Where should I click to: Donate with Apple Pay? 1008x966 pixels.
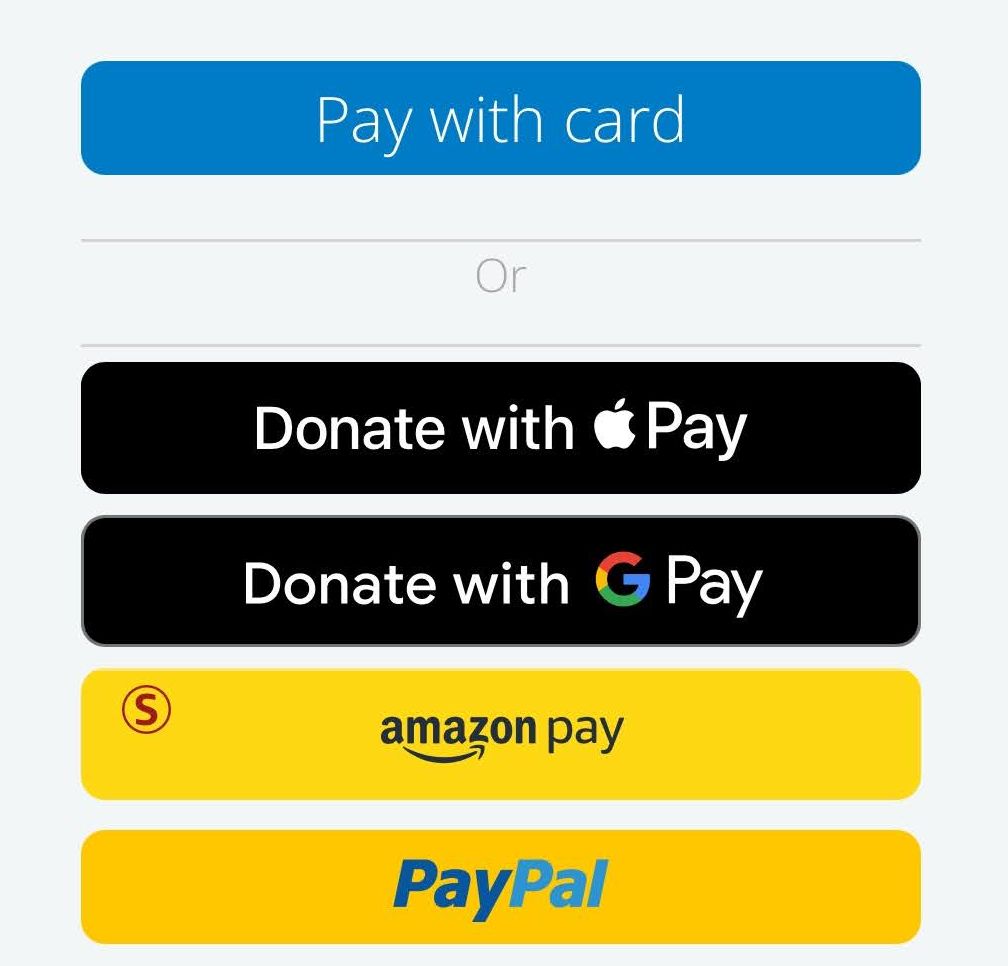[x=500, y=428]
